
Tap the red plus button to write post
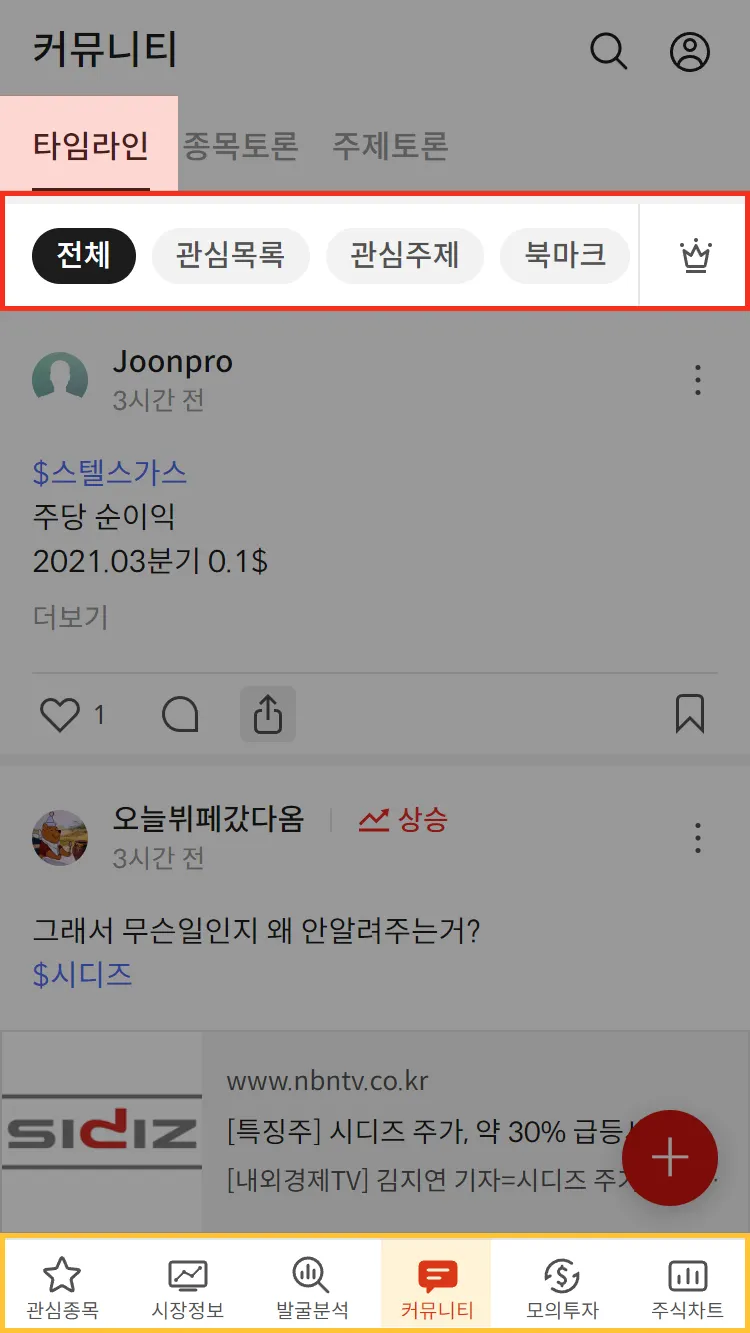(x=669, y=1157)
